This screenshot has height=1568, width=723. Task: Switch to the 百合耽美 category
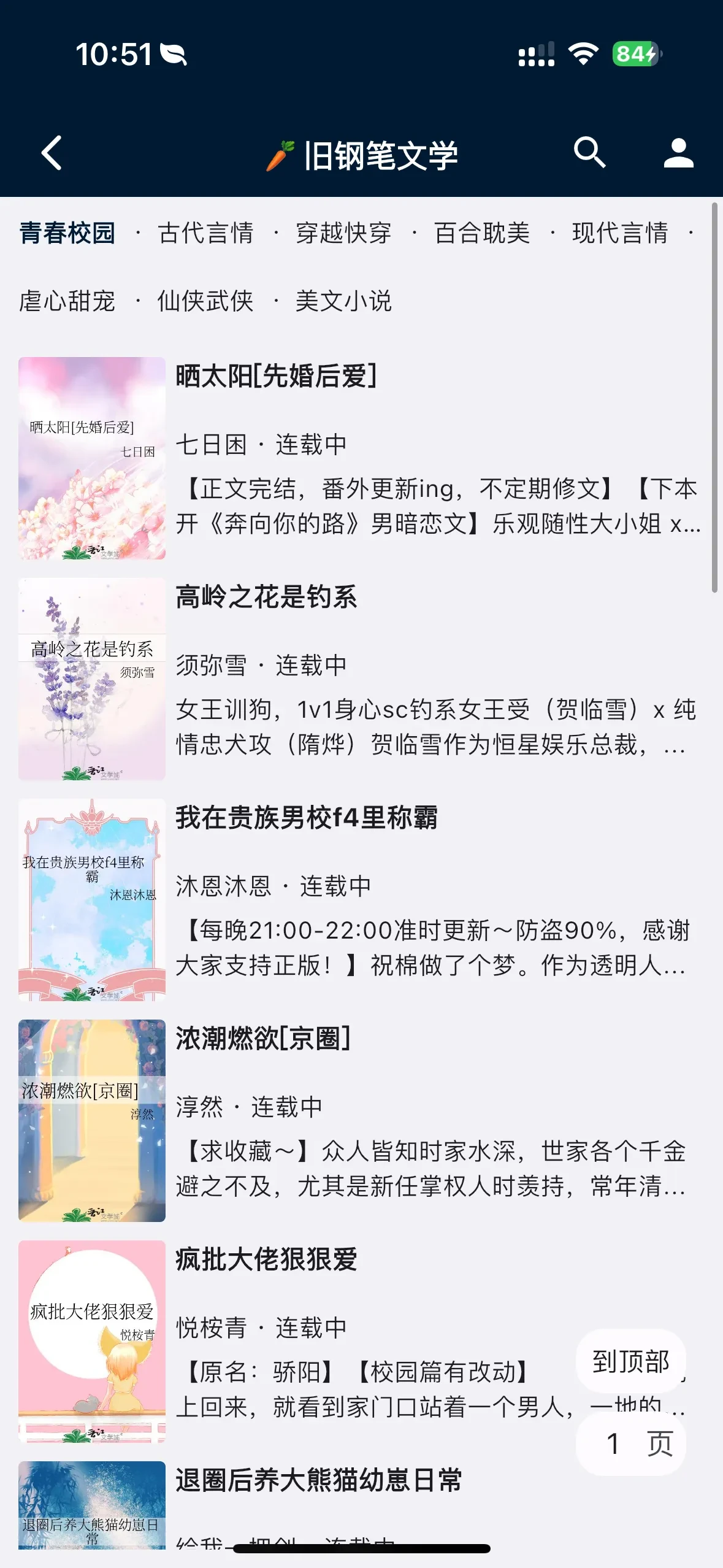tap(482, 233)
